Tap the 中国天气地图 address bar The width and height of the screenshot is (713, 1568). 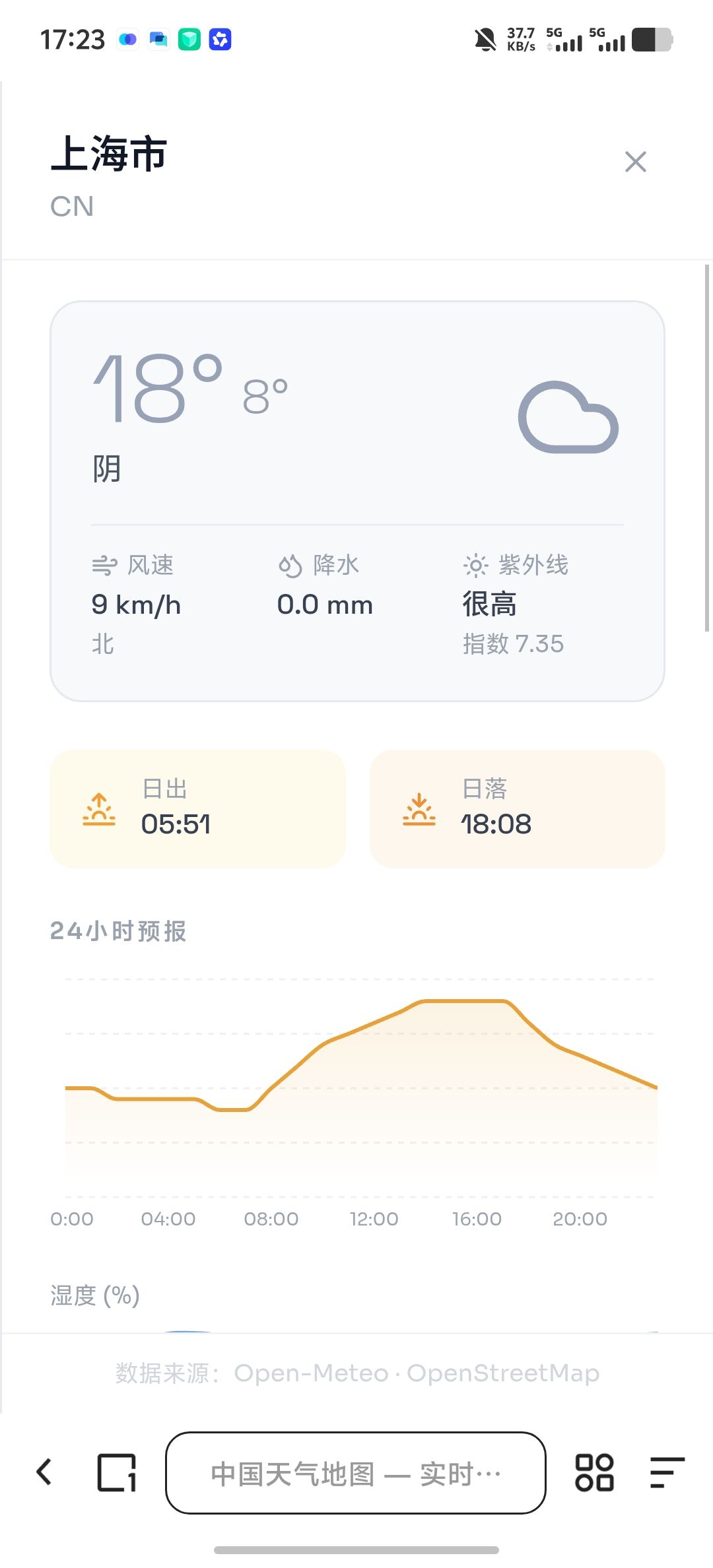click(x=356, y=1472)
